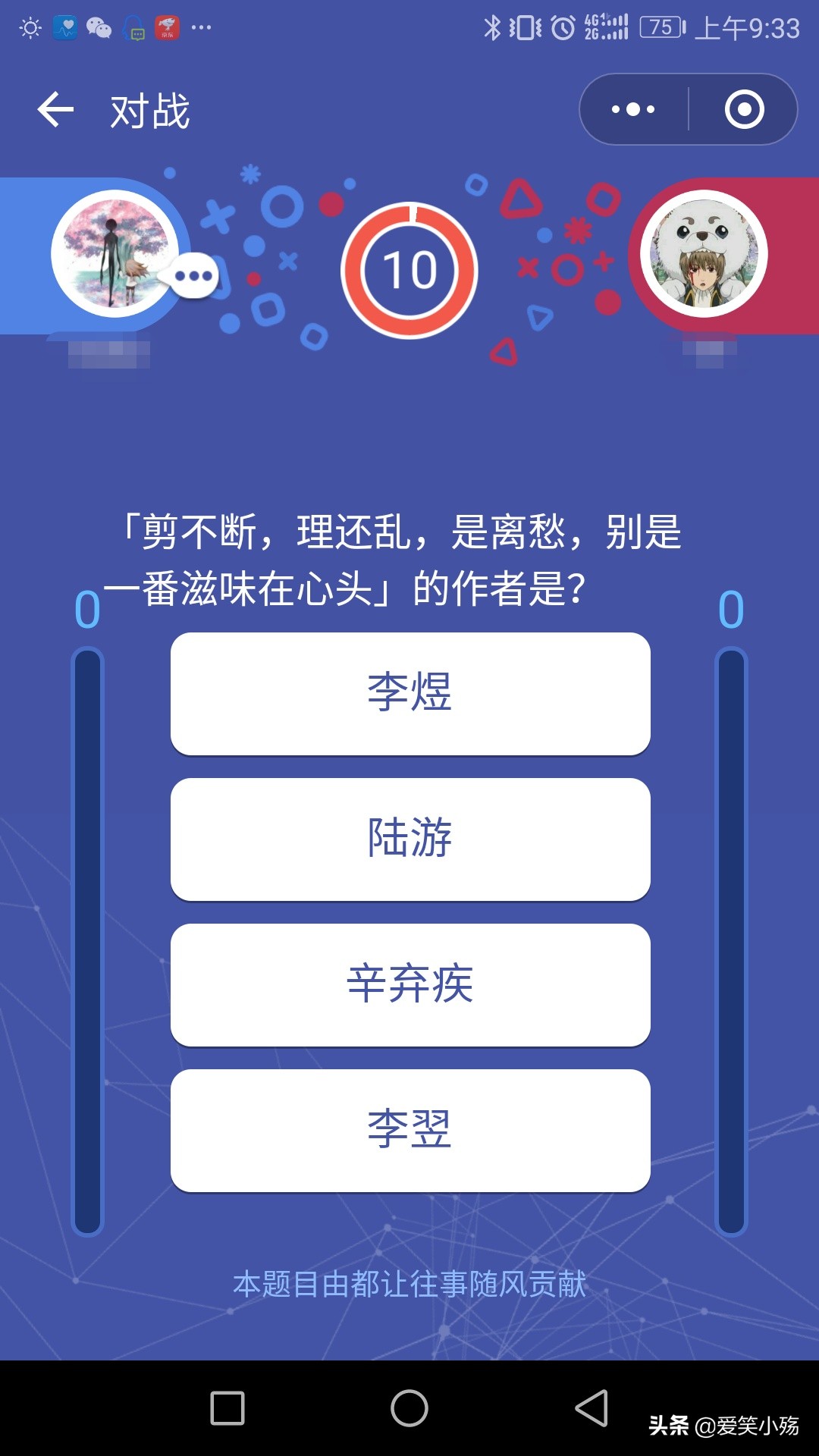Image resolution: width=819 pixels, height=1456 pixels.
Task: Open the mini program three-dot menu
Action: point(633,109)
